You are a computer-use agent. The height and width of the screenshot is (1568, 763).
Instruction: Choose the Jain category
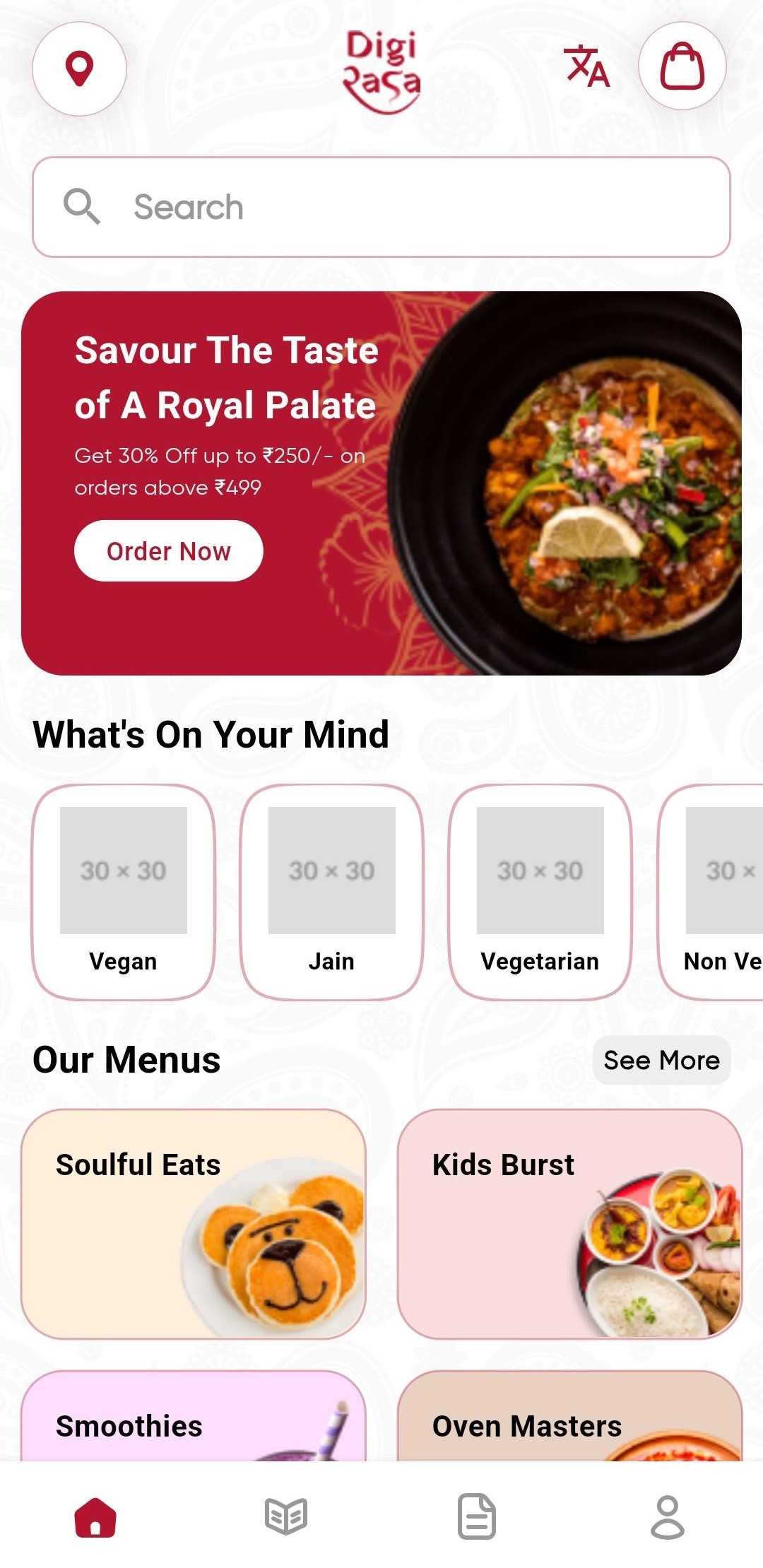(x=331, y=892)
